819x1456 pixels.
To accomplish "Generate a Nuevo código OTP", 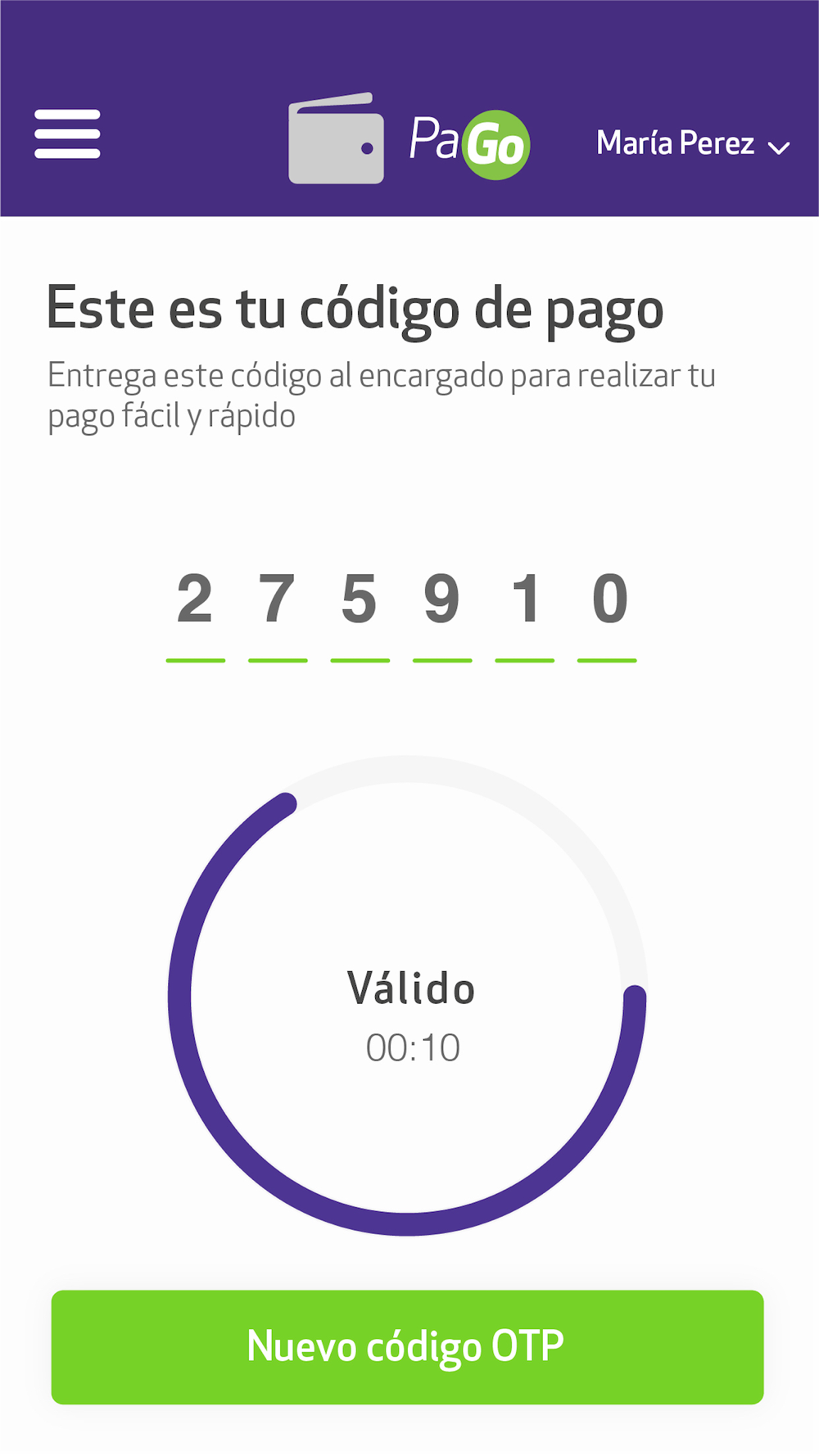I will pyautogui.click(x=407, y=1347).
